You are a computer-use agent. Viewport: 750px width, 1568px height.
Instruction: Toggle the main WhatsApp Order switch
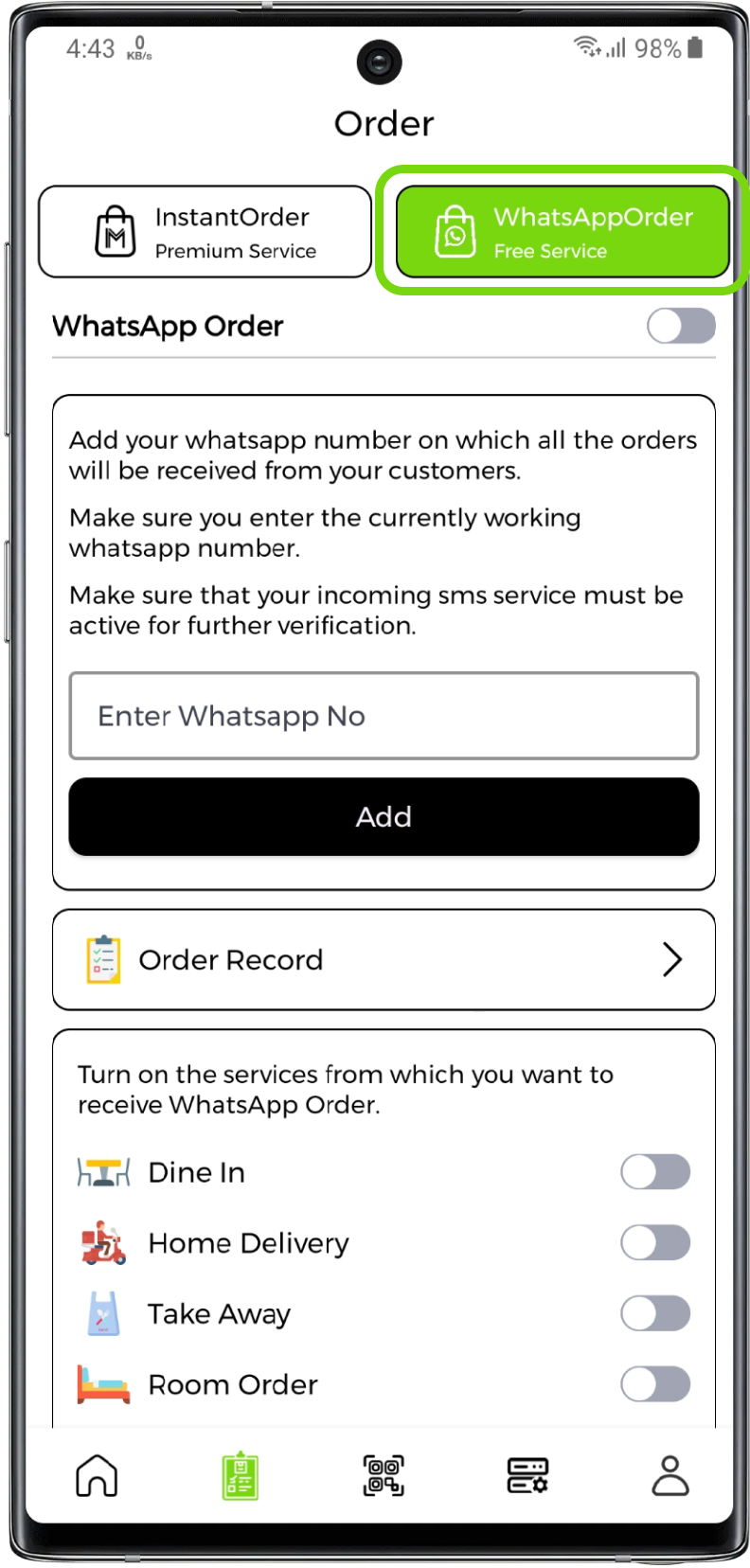pos(681,326)
